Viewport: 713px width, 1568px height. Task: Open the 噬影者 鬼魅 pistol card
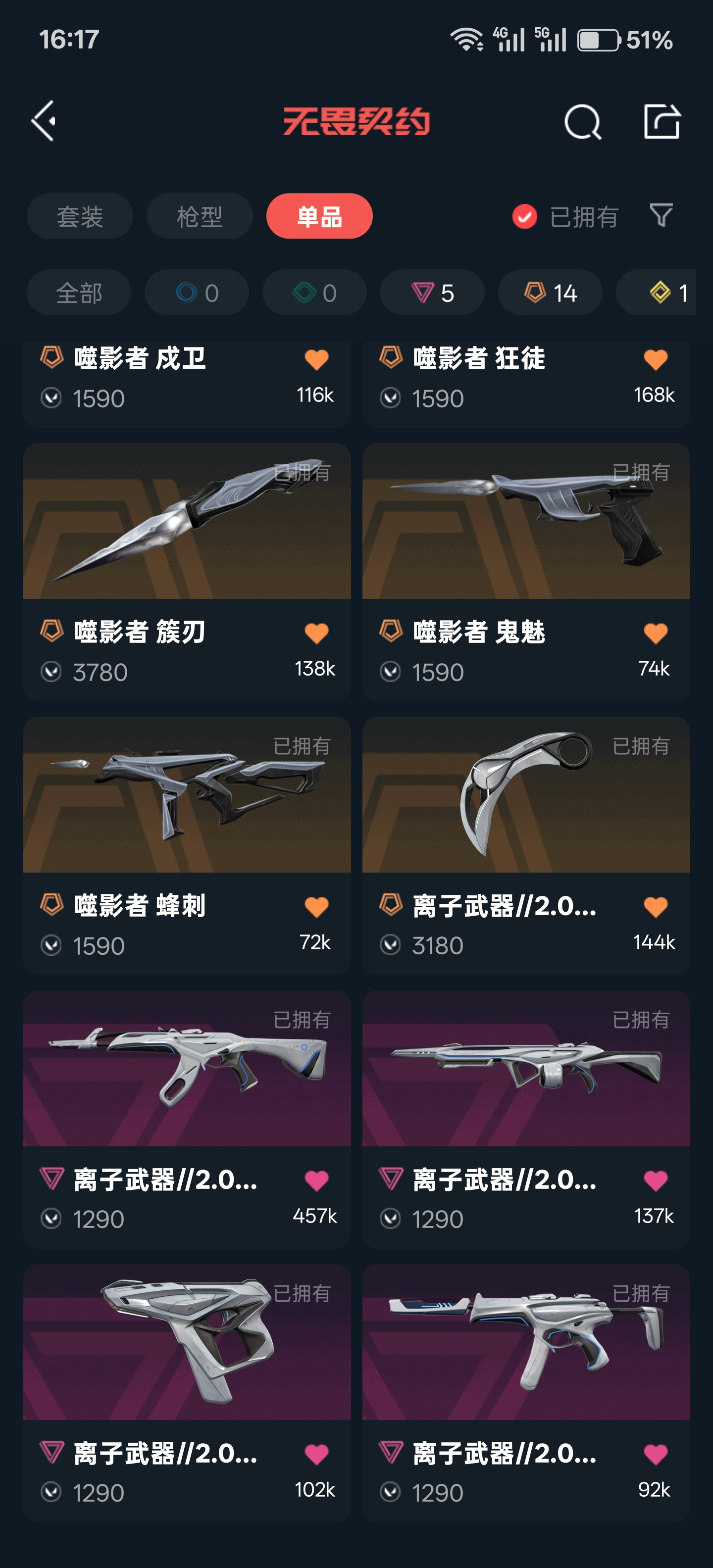point(525,571)
